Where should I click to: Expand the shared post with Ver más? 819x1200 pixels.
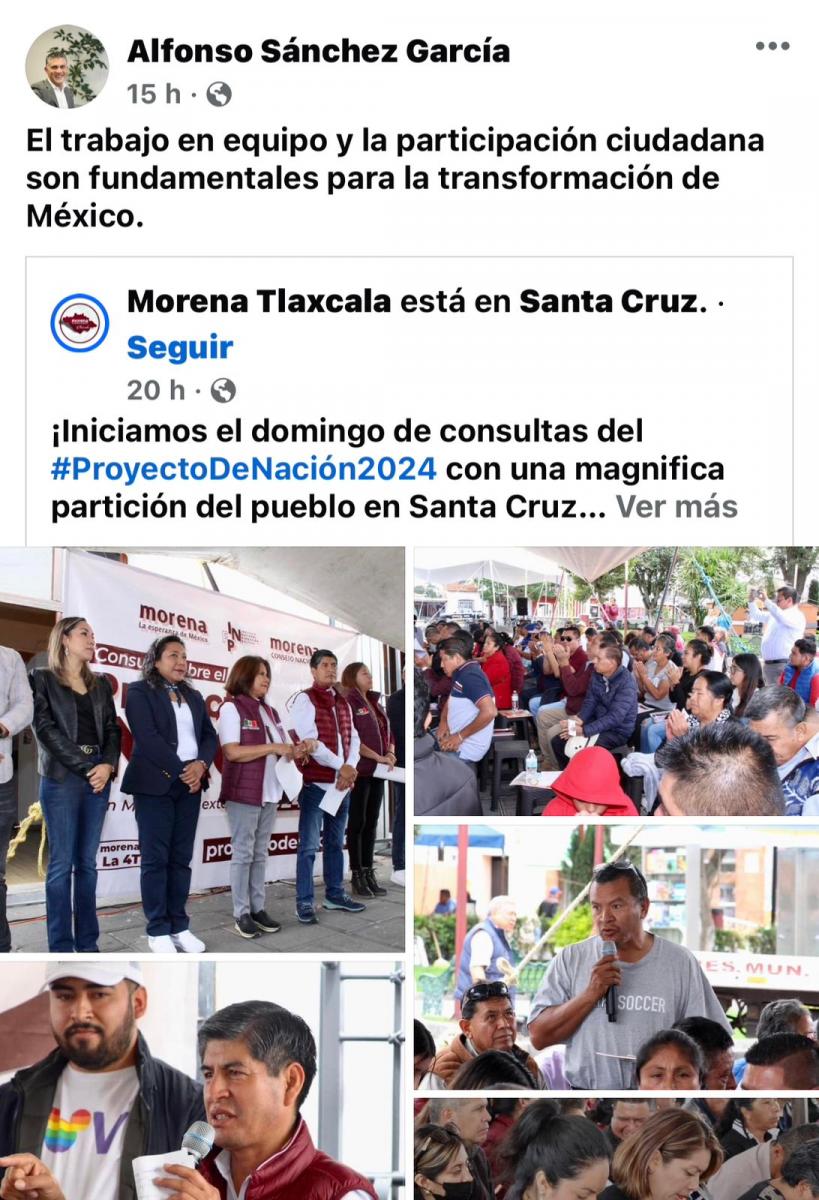676,507
